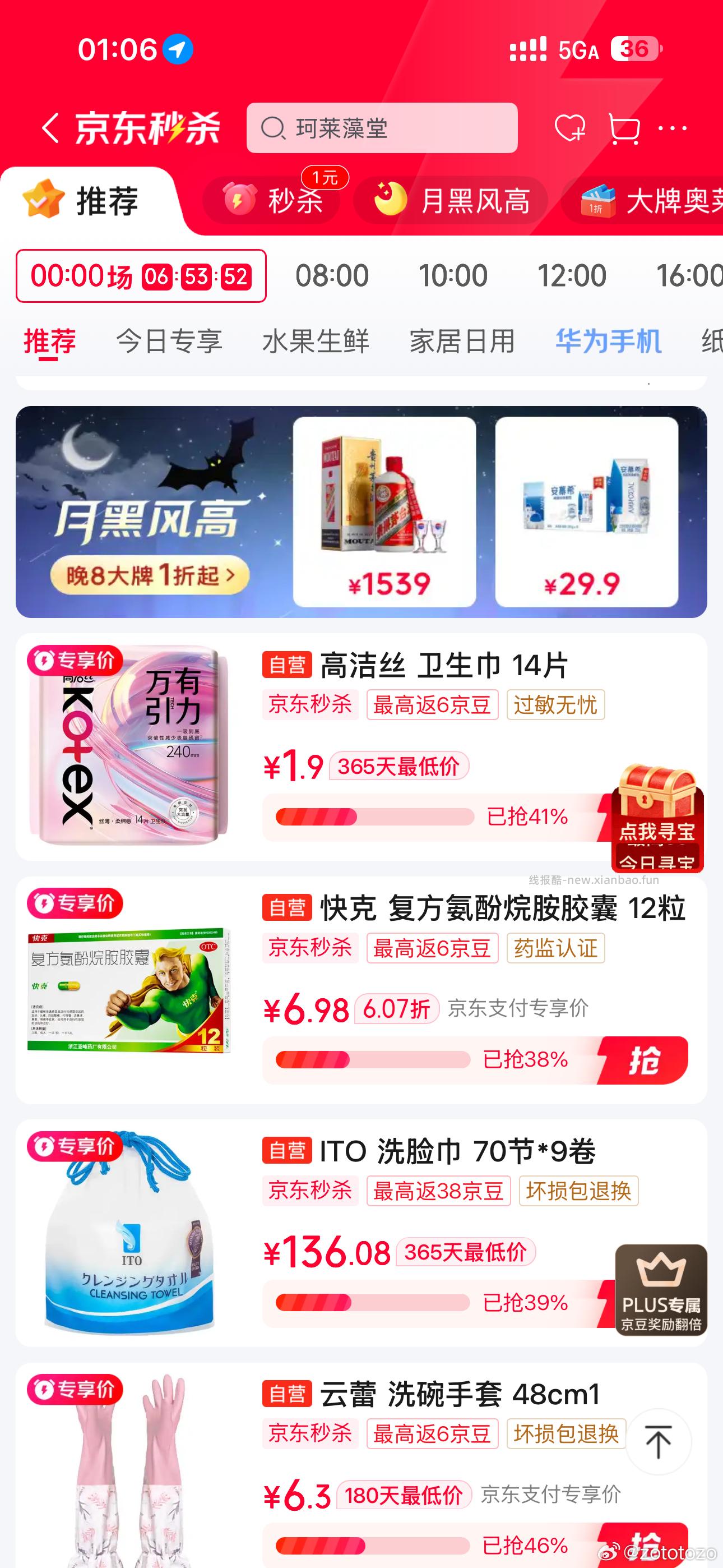Tap the 珂莱藻堂 search field
The image size is (723, 1568).
(x=383, y=128)
